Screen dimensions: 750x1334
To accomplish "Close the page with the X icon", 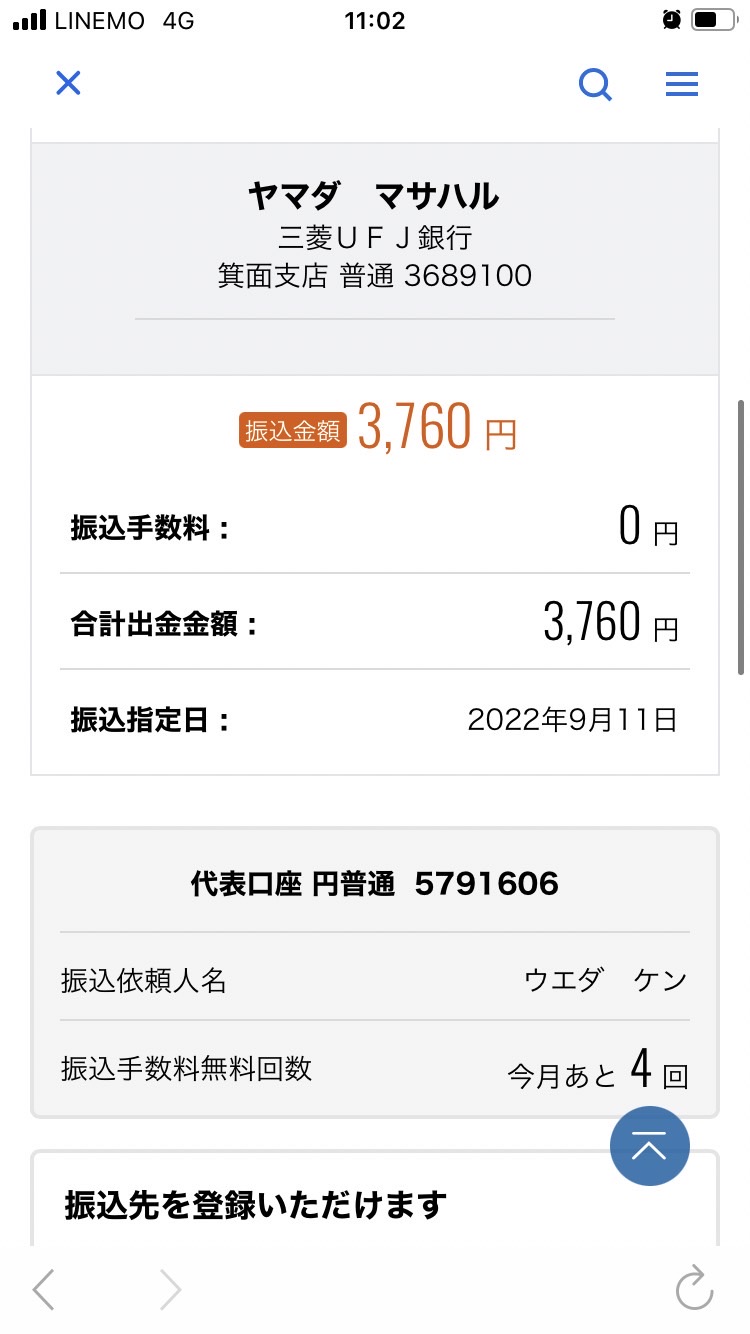I will [68, 83].
